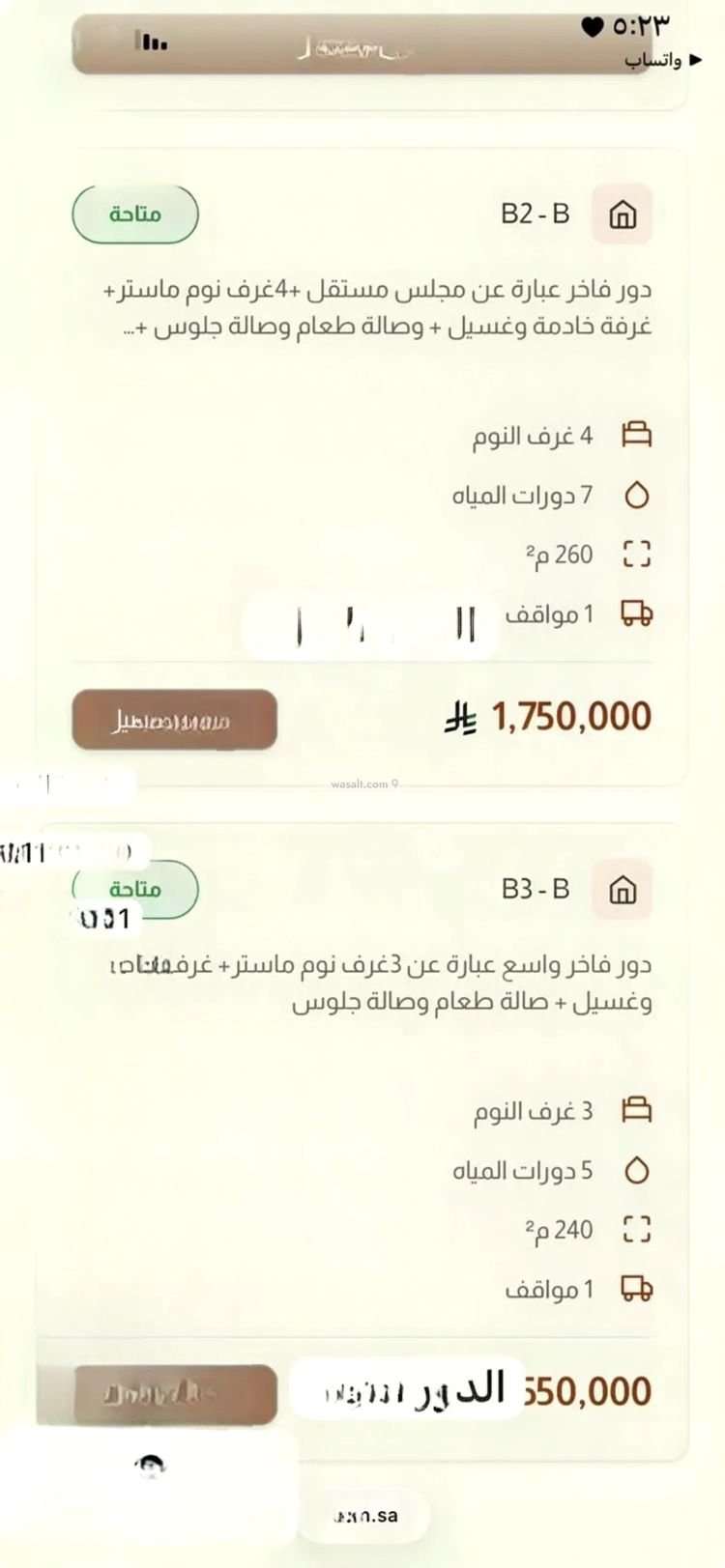Open the B3 - B unit card
The height and width of the screenshot is (1568, 725).
362,1142
